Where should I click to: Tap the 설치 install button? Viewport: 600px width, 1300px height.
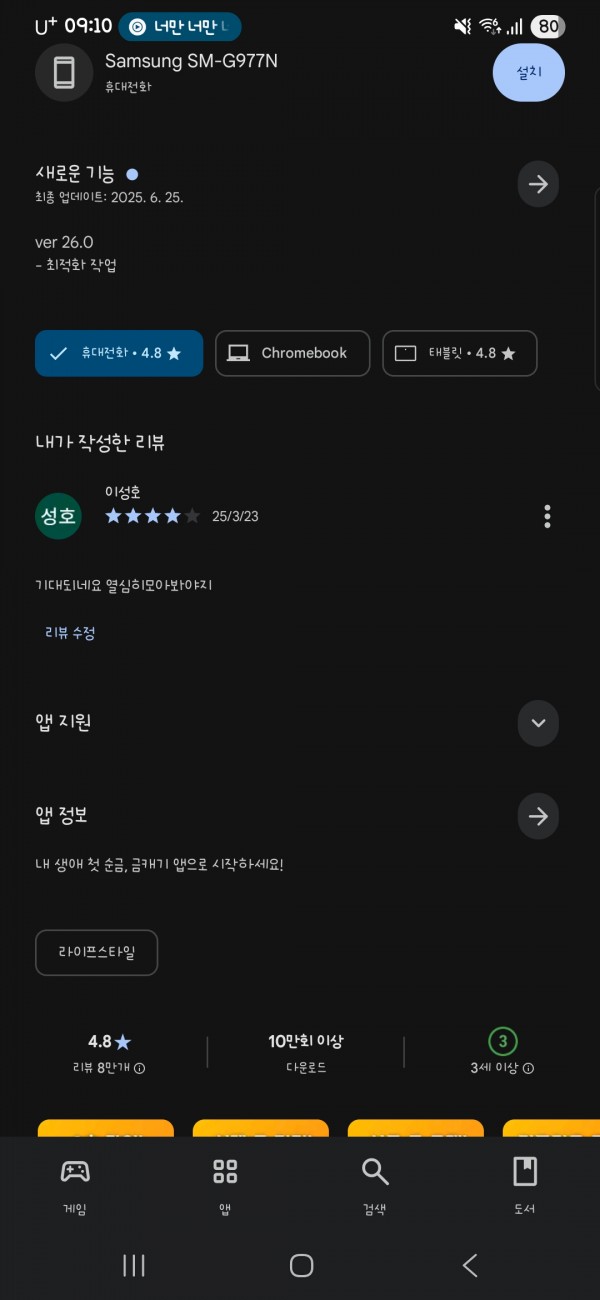coord(529,73)
